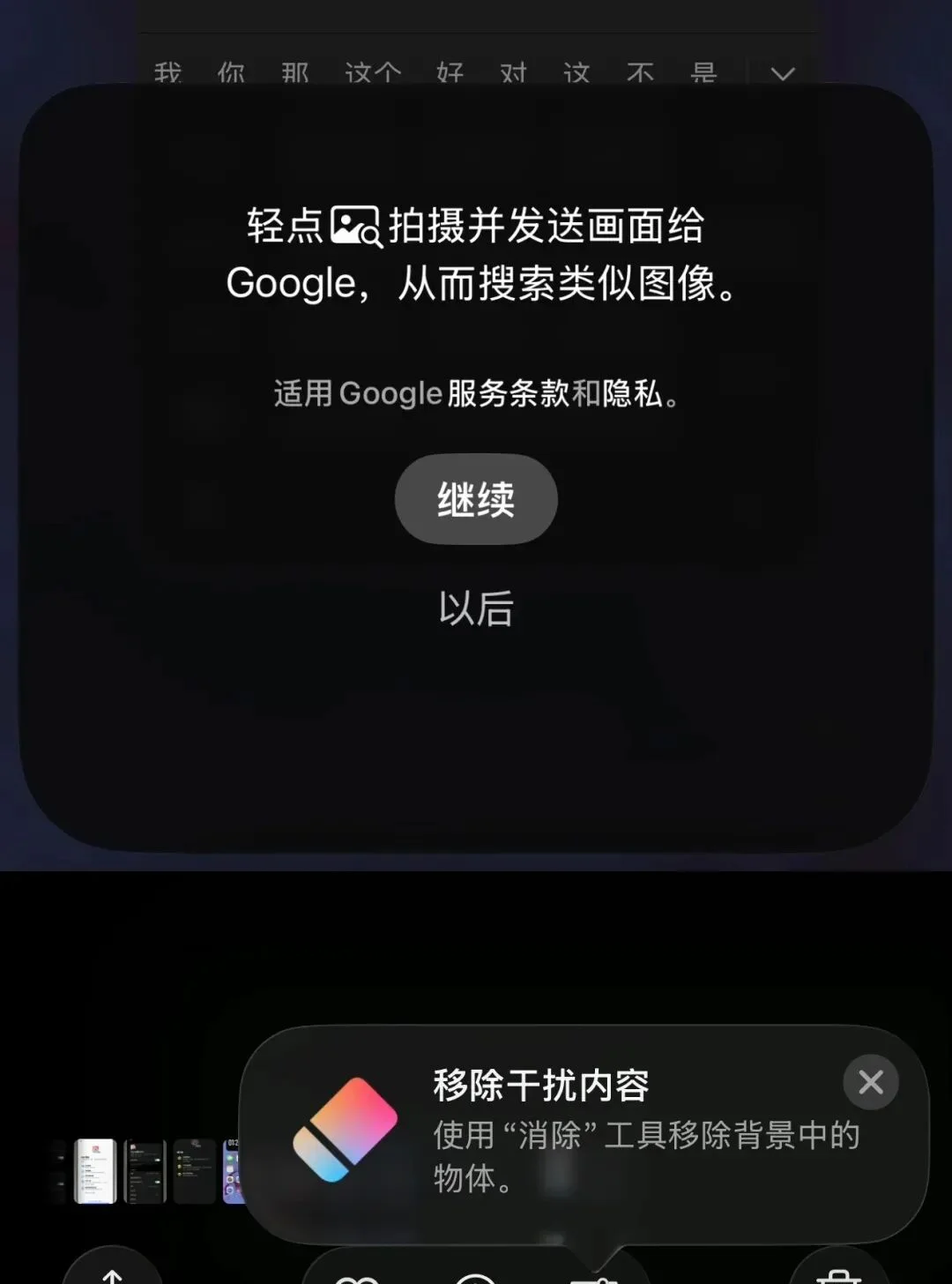
Task: Tap the 继续 button to enable image search
Action: [x=475, y=499]
